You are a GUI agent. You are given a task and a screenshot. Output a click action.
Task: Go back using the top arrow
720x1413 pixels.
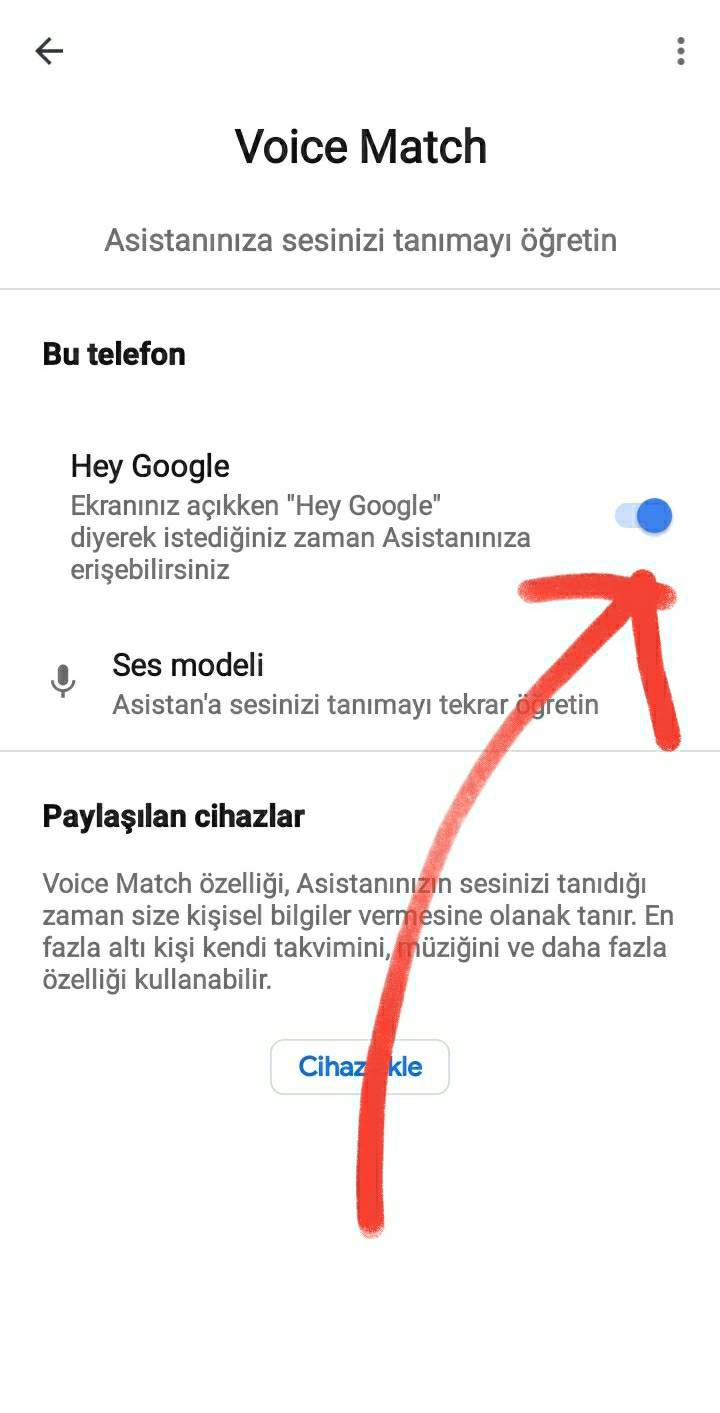pos(48,51)
